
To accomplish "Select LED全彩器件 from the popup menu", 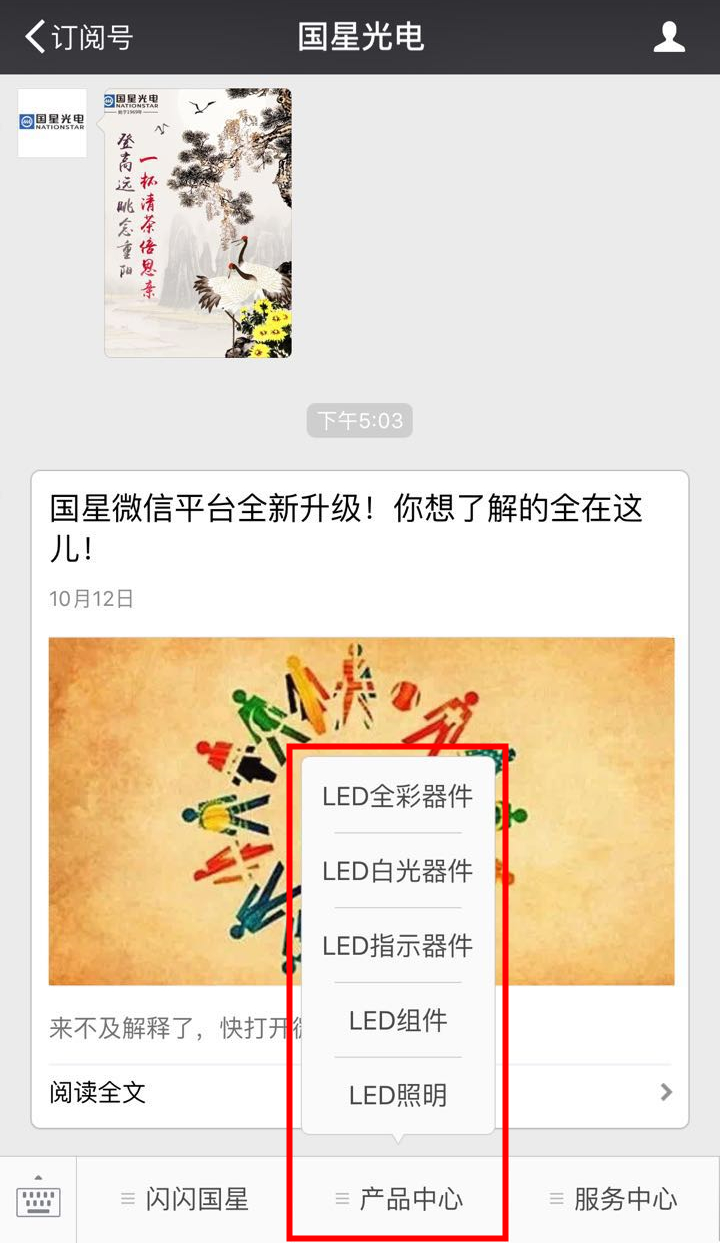I will [x=397, y=795].
